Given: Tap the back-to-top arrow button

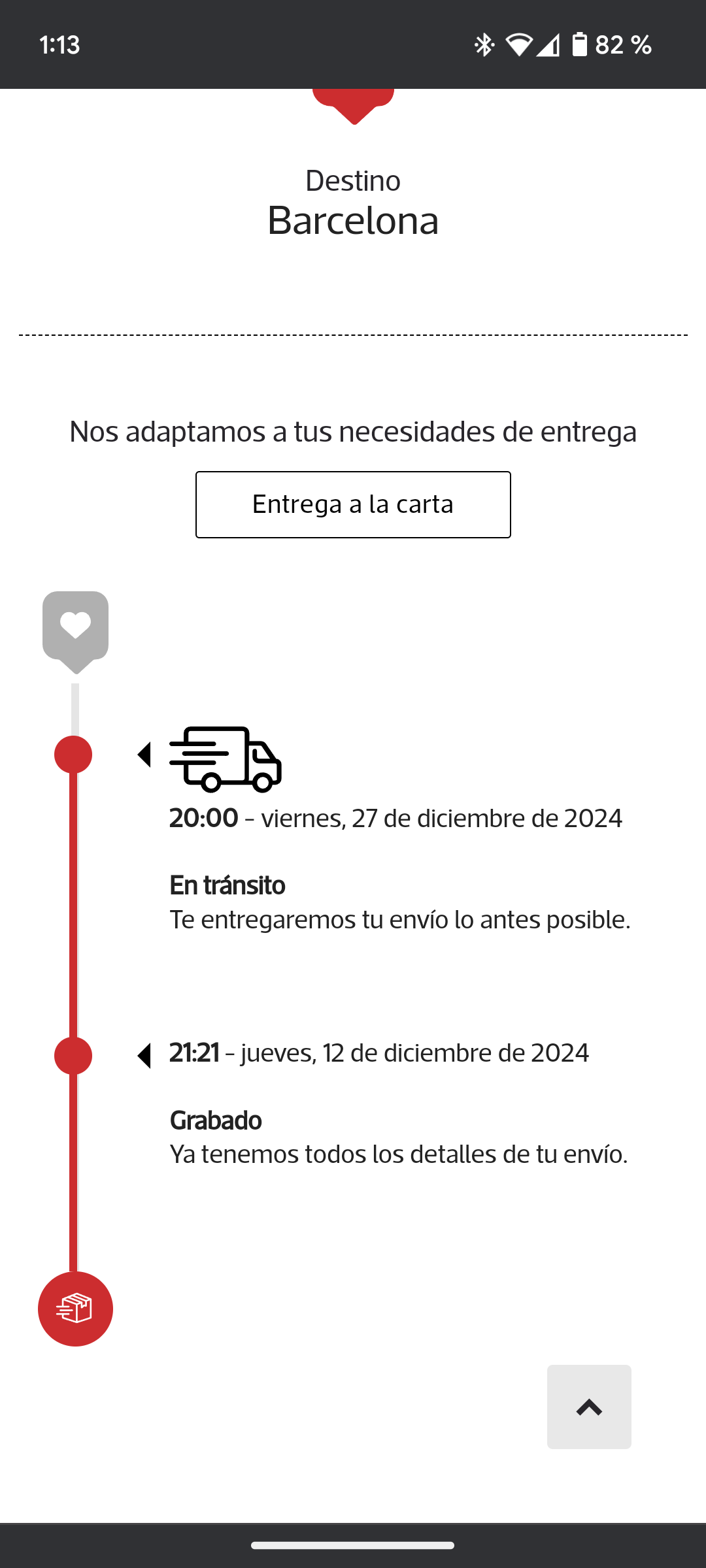Looking at the screenshot, I should click(589, 1407).
